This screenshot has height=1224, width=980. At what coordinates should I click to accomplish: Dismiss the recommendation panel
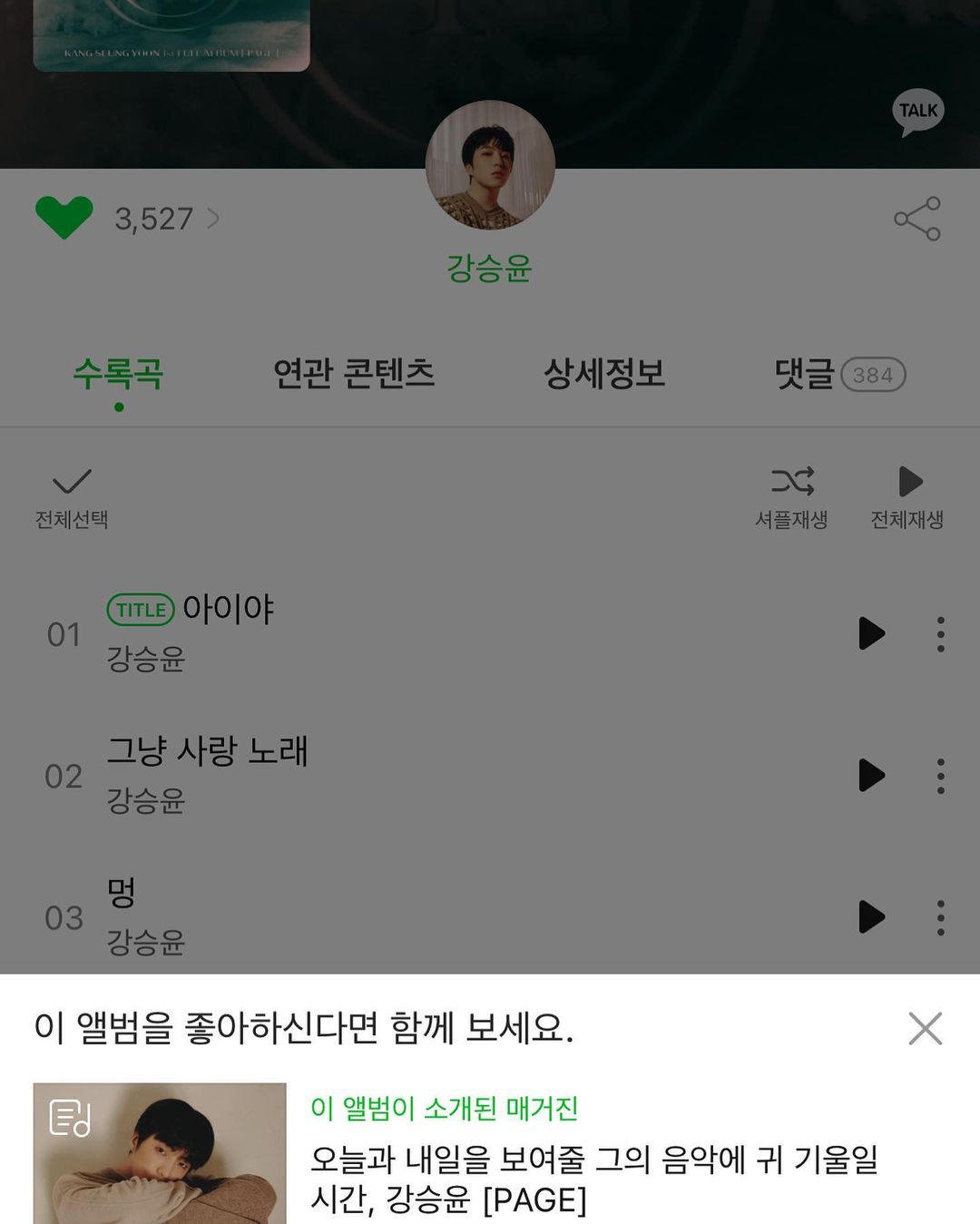tap(925, 1028)
